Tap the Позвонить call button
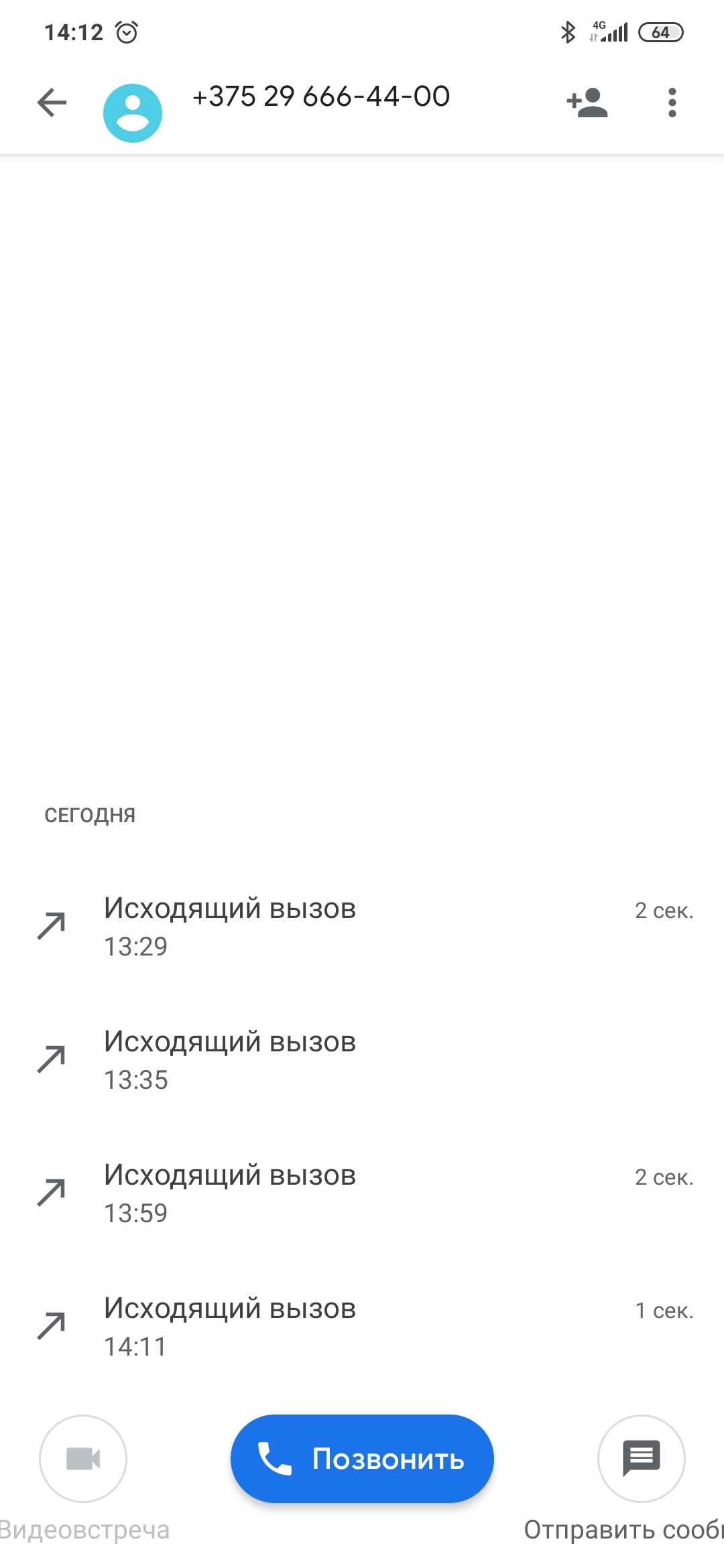The height and width of the screenshot is (1568, 724). (x=362, y=1459)
